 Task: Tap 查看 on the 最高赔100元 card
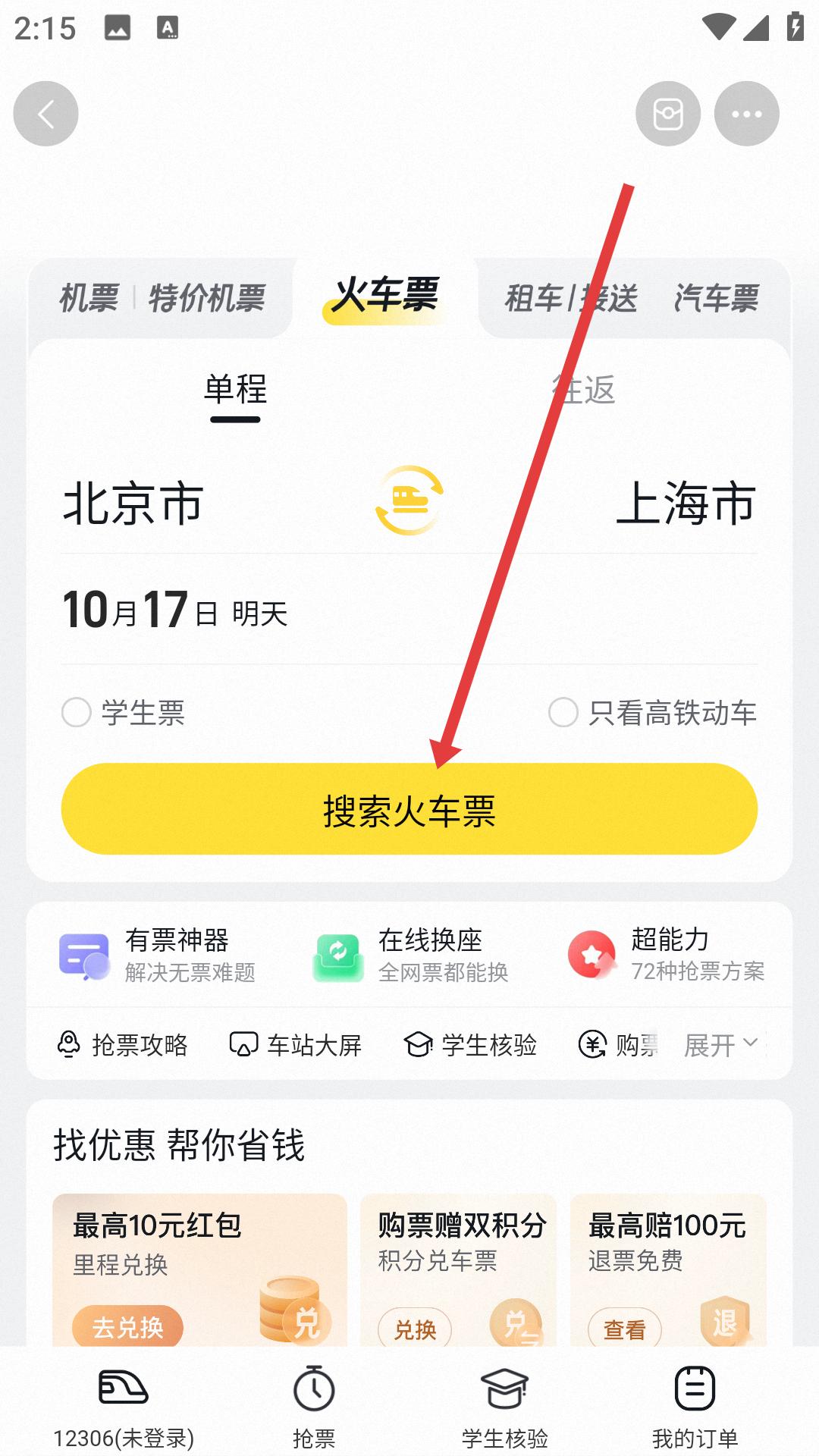coord(624,1329)
